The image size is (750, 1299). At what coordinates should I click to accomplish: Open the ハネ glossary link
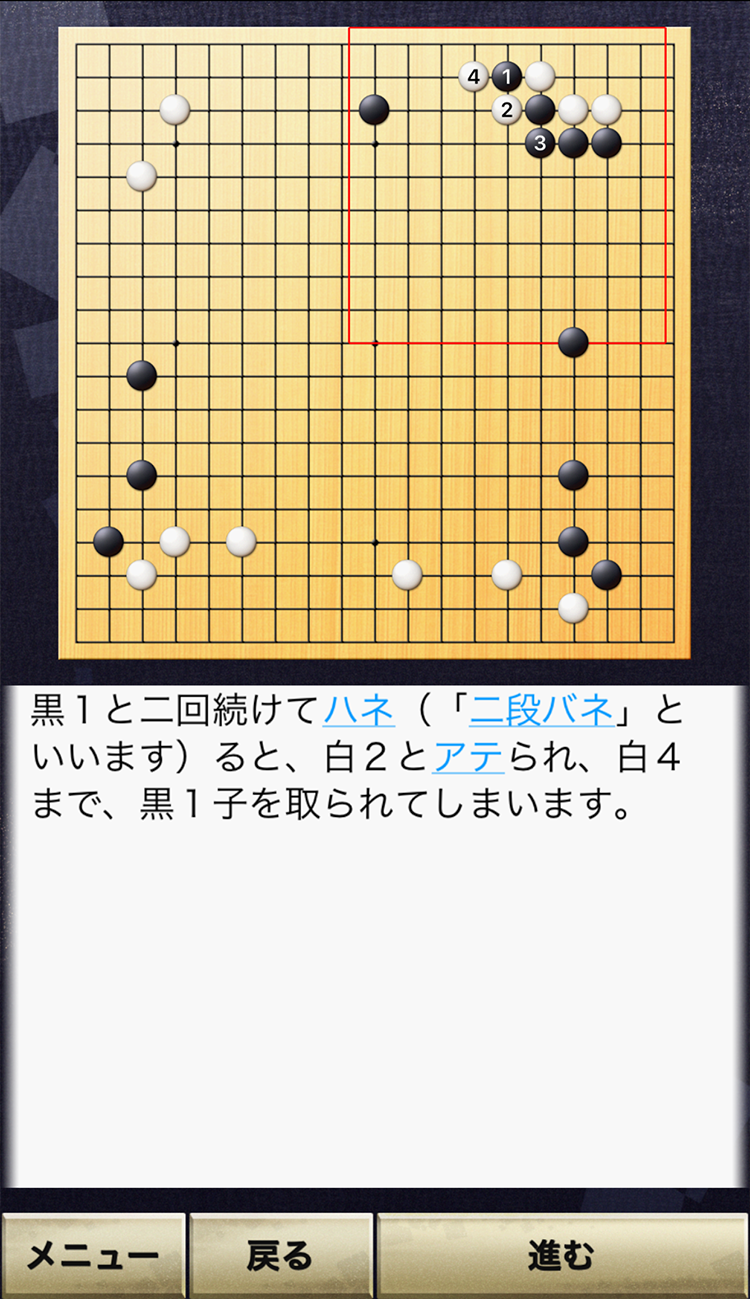tap(359, 712)
